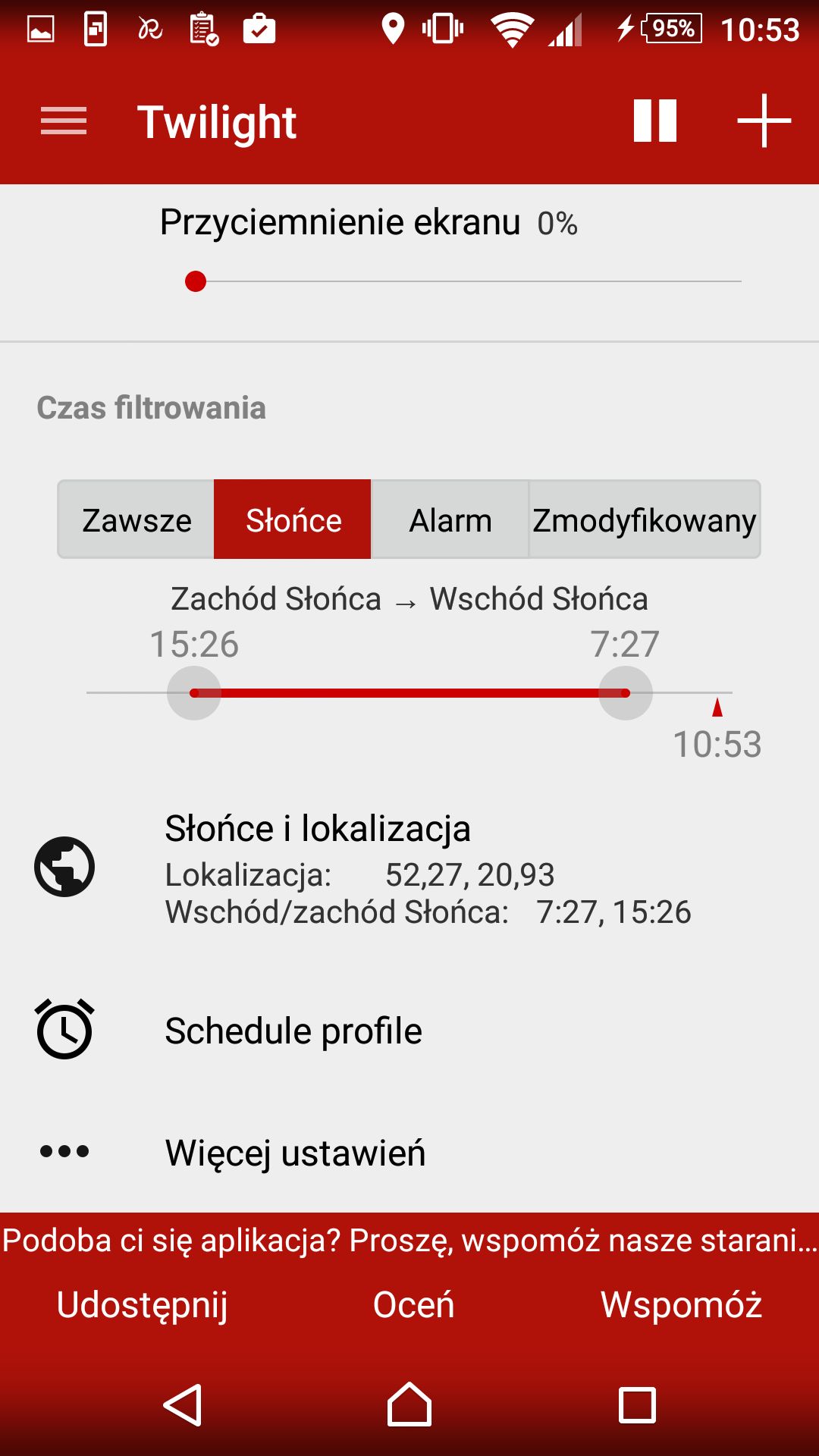This screenshot has width=819, height=1456.
Task: Pause the Twilight filter
Action: pyautogui.click(x=655, y=121)
